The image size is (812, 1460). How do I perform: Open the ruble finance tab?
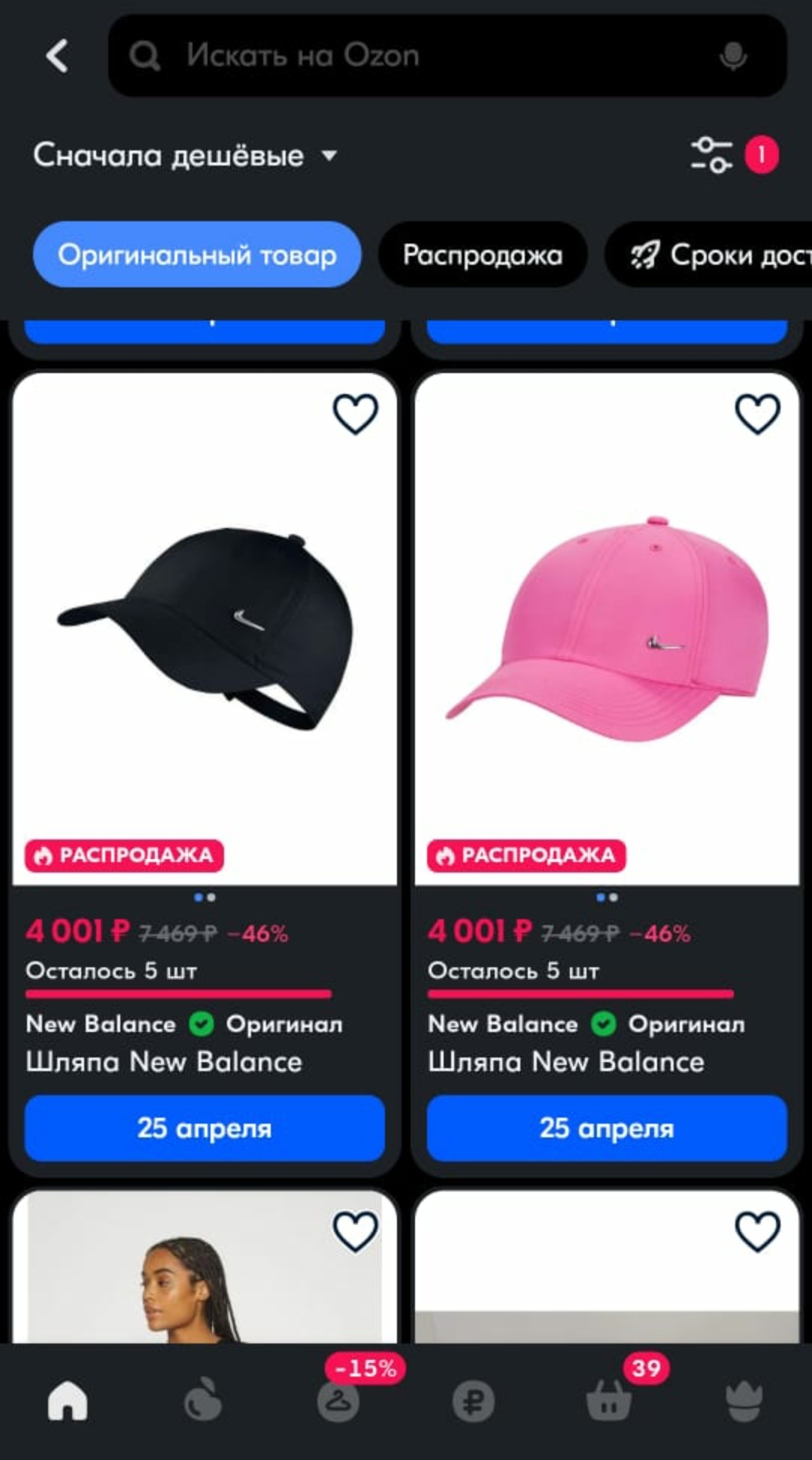(474, 1401)
